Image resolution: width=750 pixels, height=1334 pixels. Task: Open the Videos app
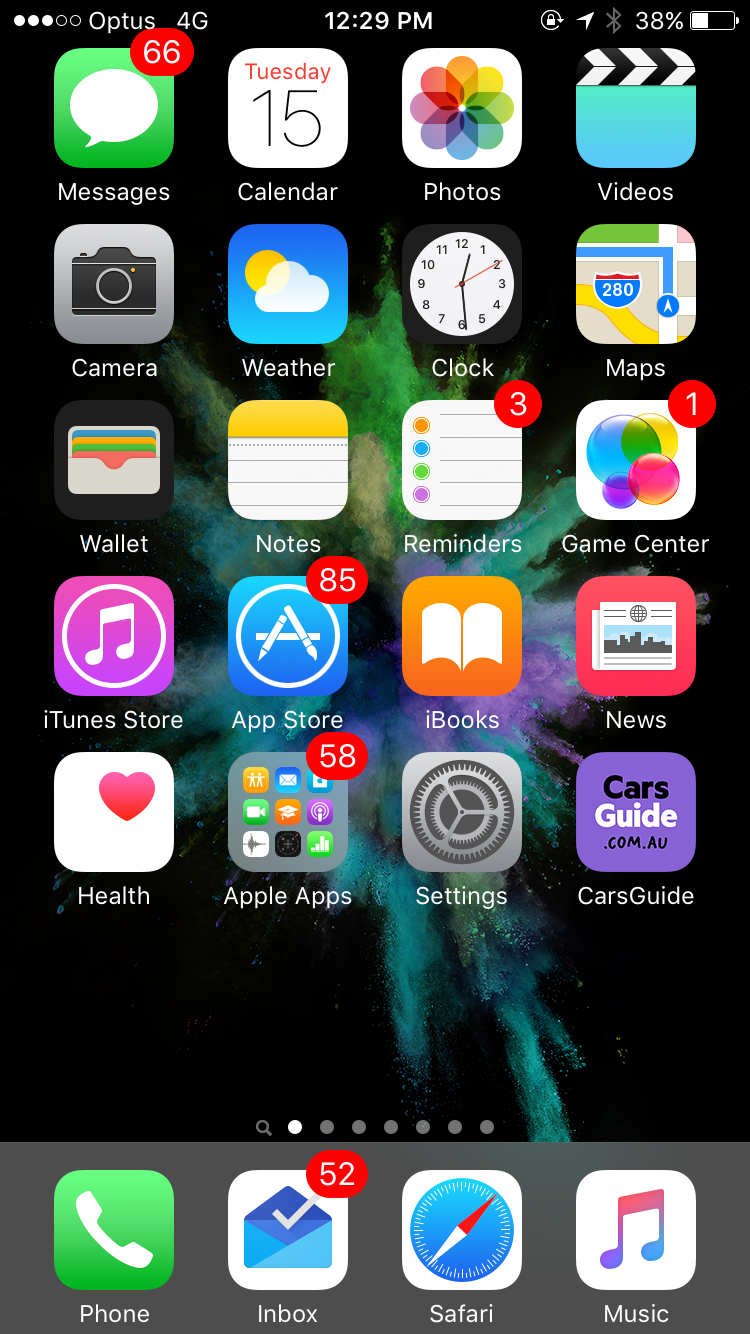pyautogui.click(x=636, y=108)
